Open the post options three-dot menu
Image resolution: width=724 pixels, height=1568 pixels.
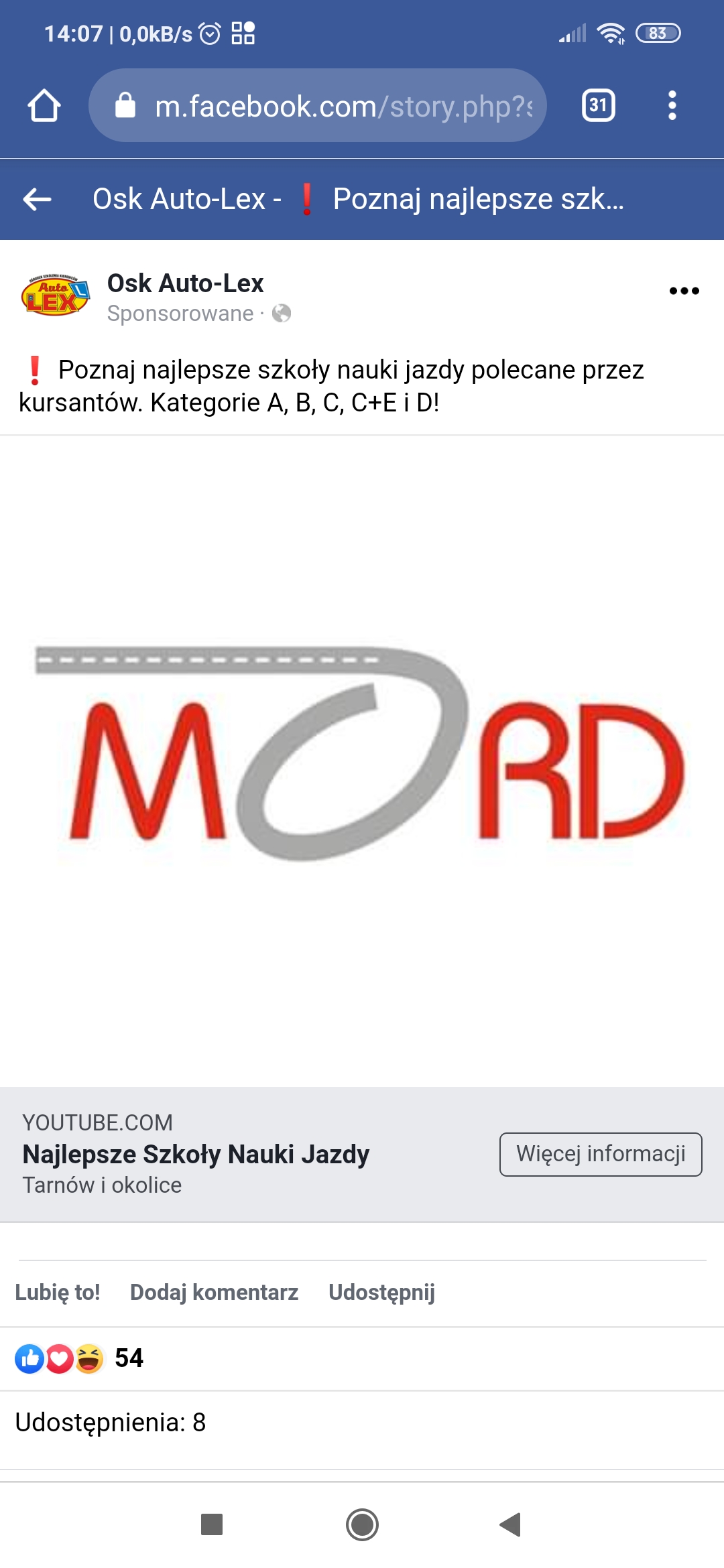pyautogui.click(x=684, y=291)
